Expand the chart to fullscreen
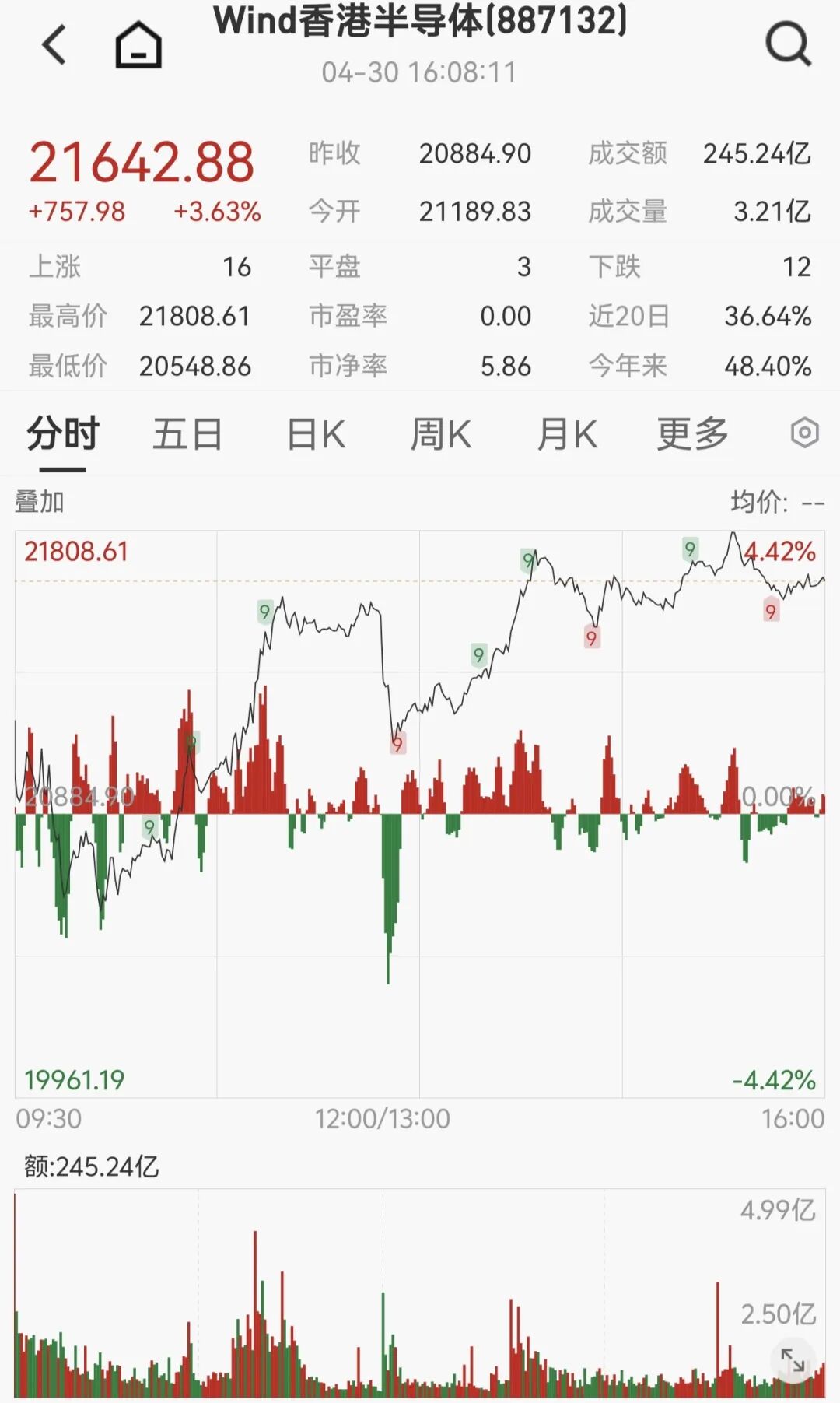The width and height of the screenshot is (840, 1403). 793,1360
